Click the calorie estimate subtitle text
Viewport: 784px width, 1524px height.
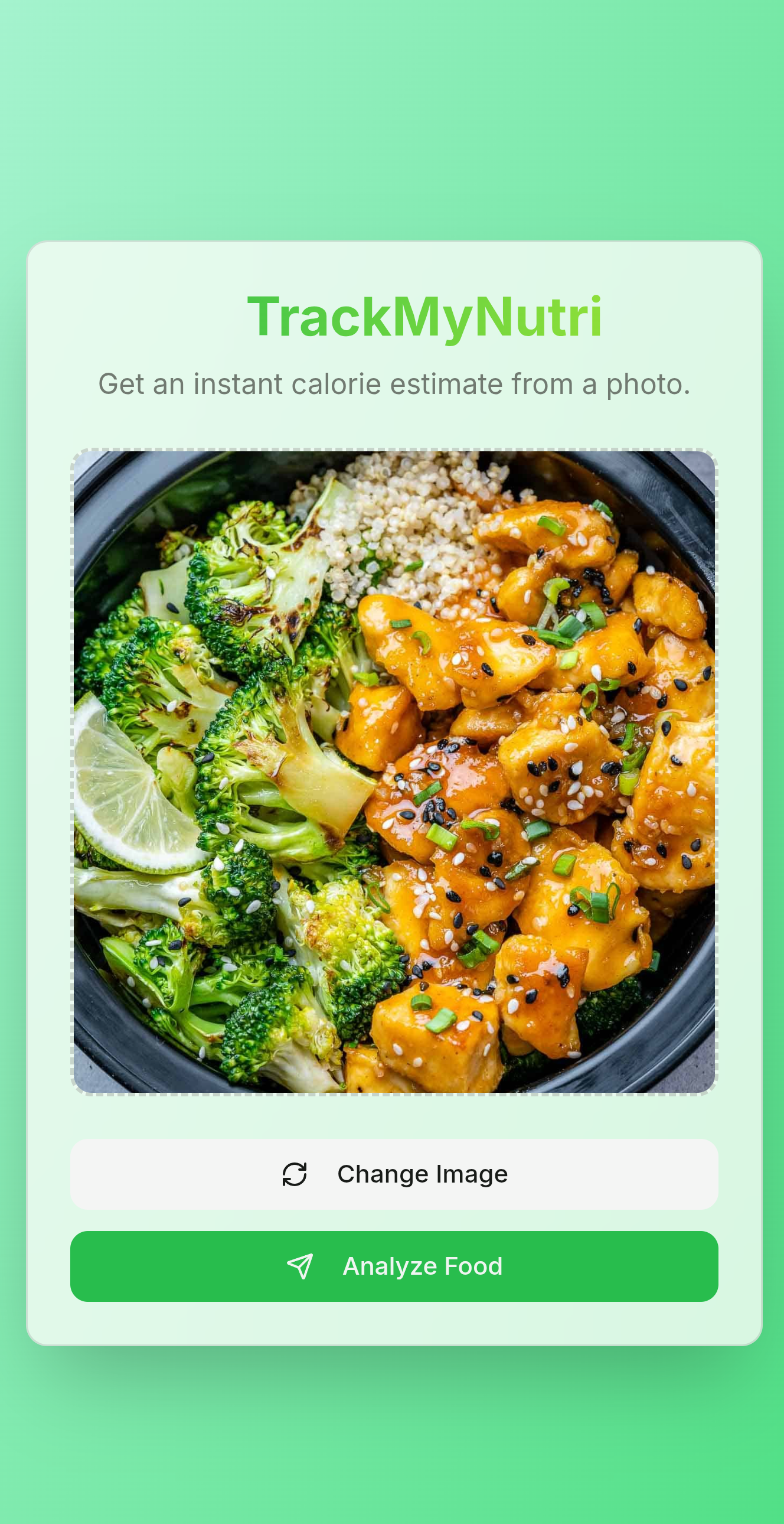[x=393, y=385]
